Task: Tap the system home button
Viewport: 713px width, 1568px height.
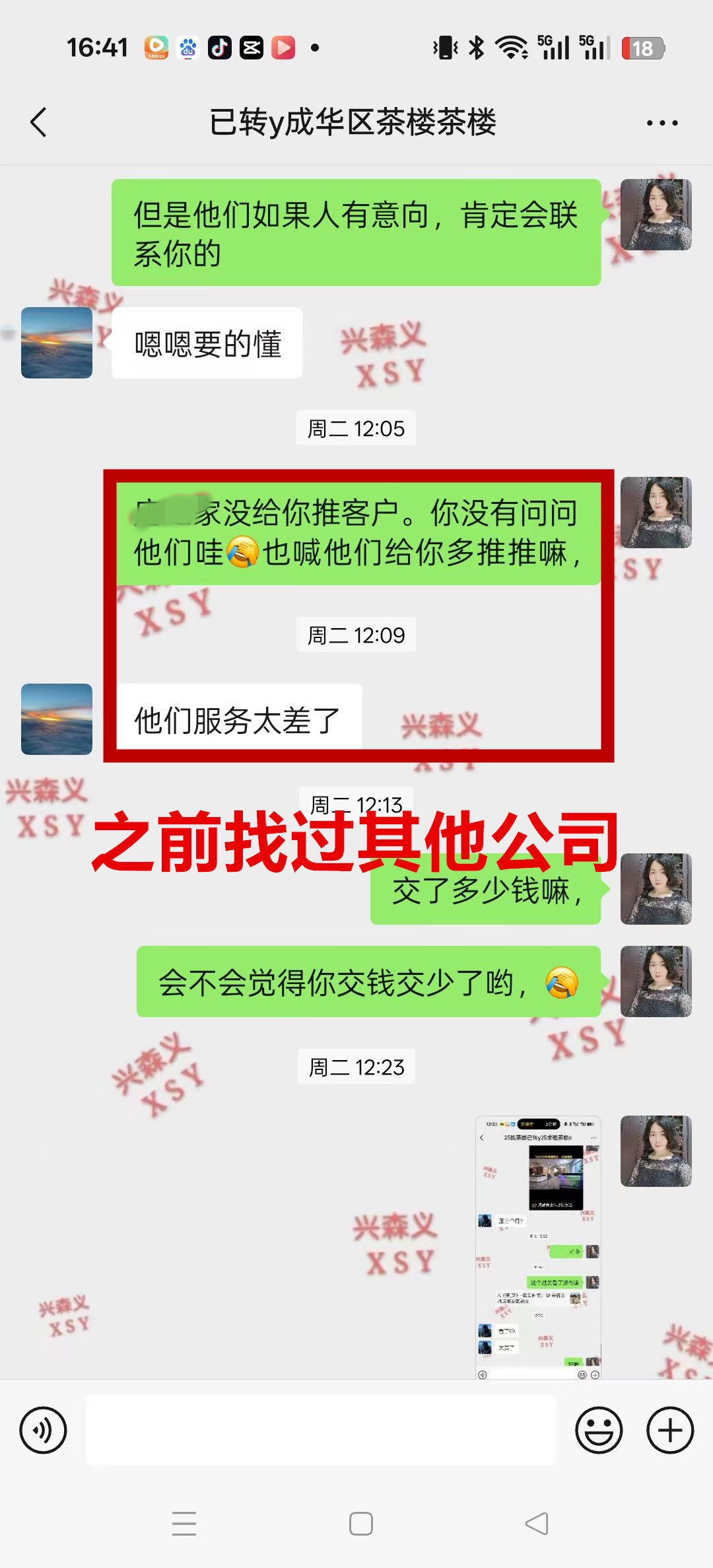Action: click(360, 1524)
